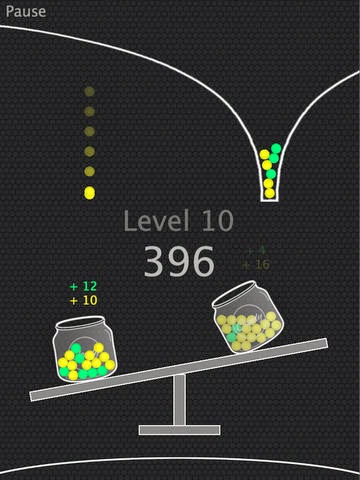Pause the game
360x480 pixels.
[26, 12]
